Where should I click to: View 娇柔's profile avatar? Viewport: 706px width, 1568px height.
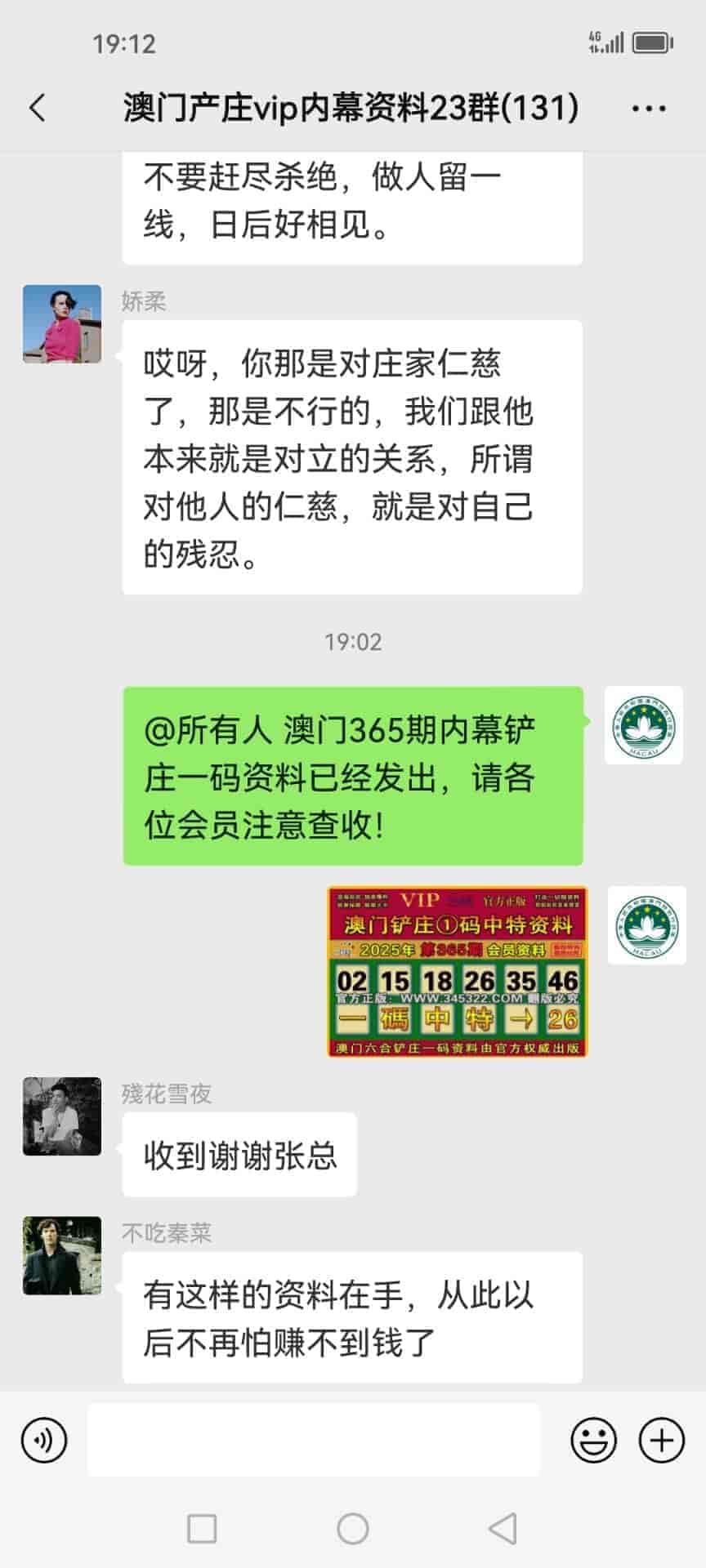(62, 324)
